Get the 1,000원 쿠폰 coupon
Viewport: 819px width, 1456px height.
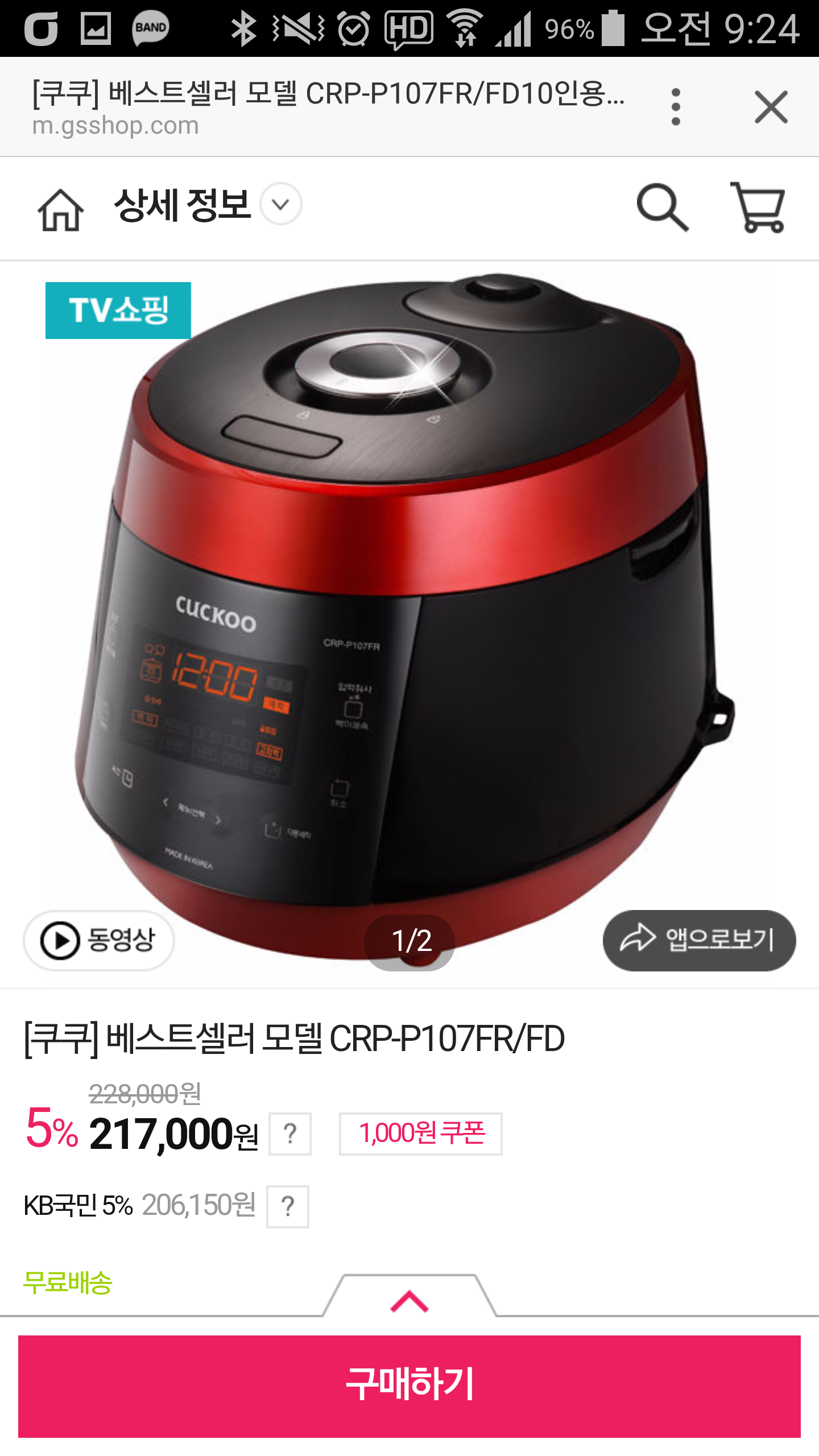(x=420, y=1134)
